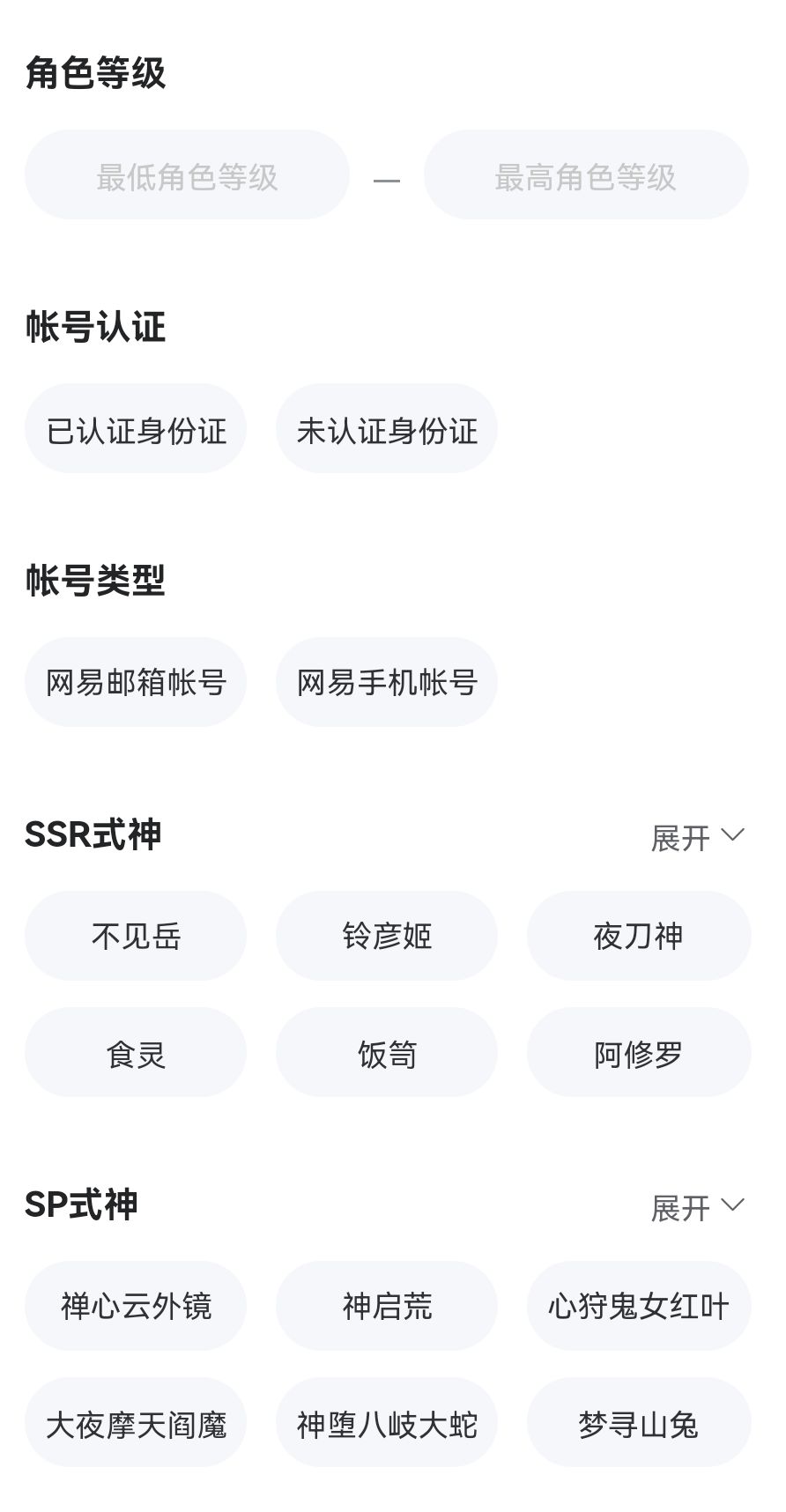Select the 阿修罗 SSR chip
The image size is (786, 1512).
(638, 1053)
